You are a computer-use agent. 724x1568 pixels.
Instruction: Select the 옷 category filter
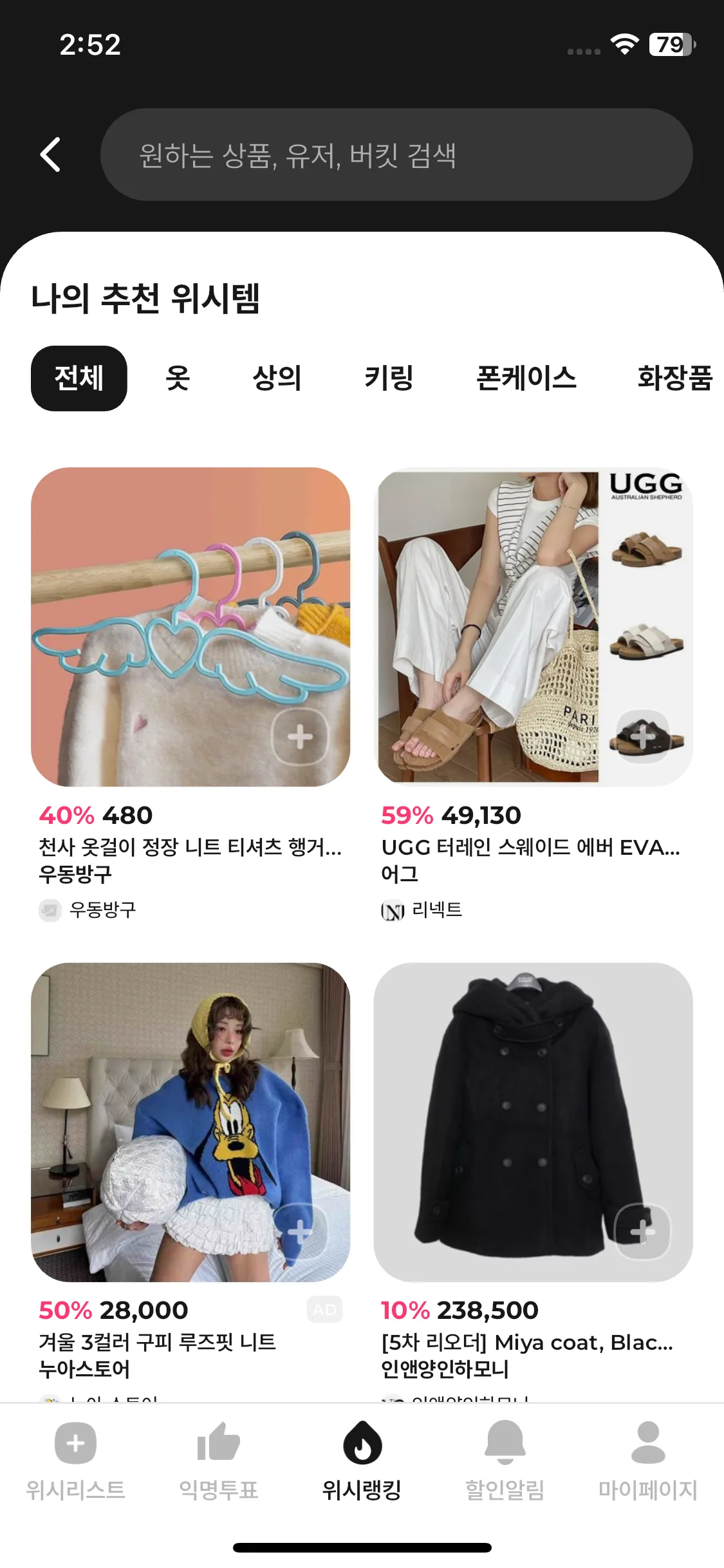tap(176, 379)
